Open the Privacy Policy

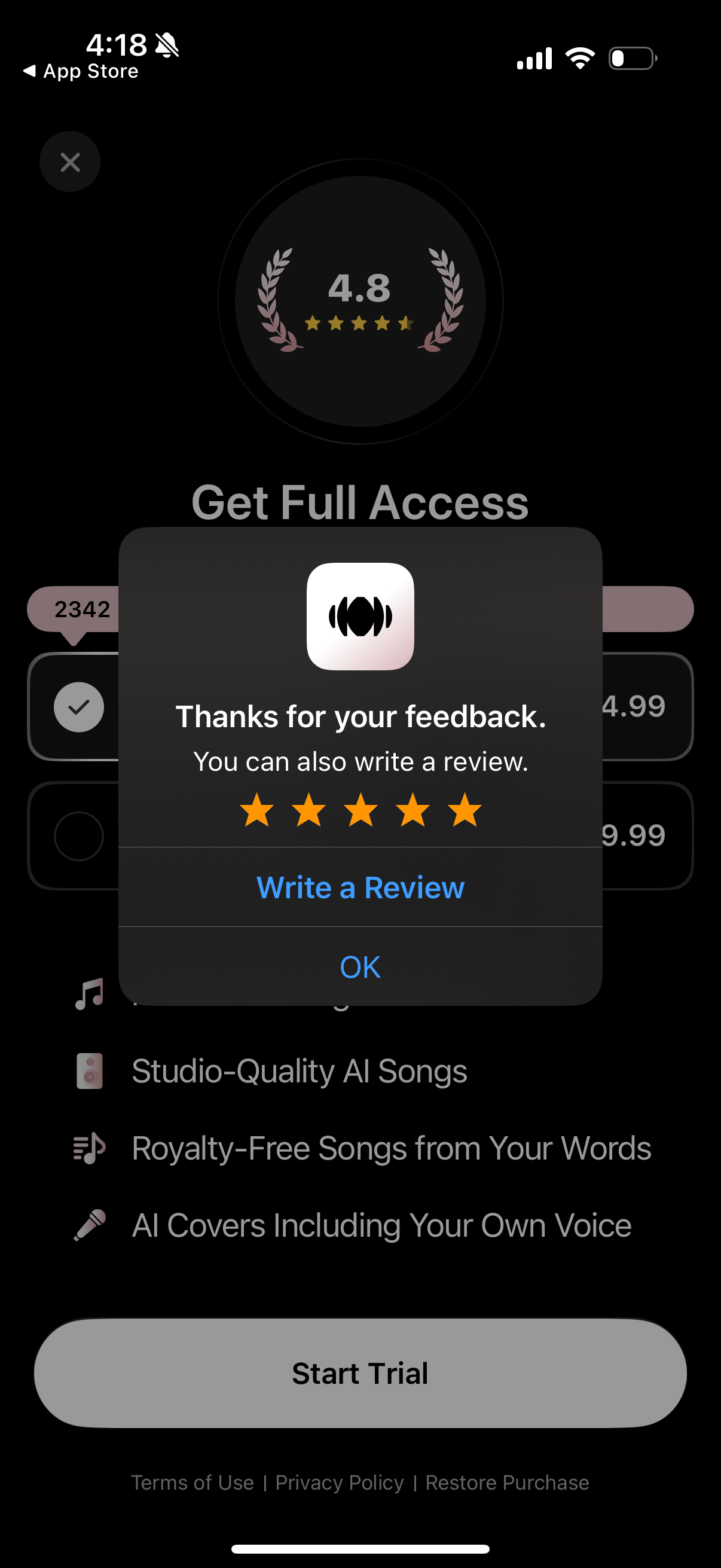(339, 1483)
